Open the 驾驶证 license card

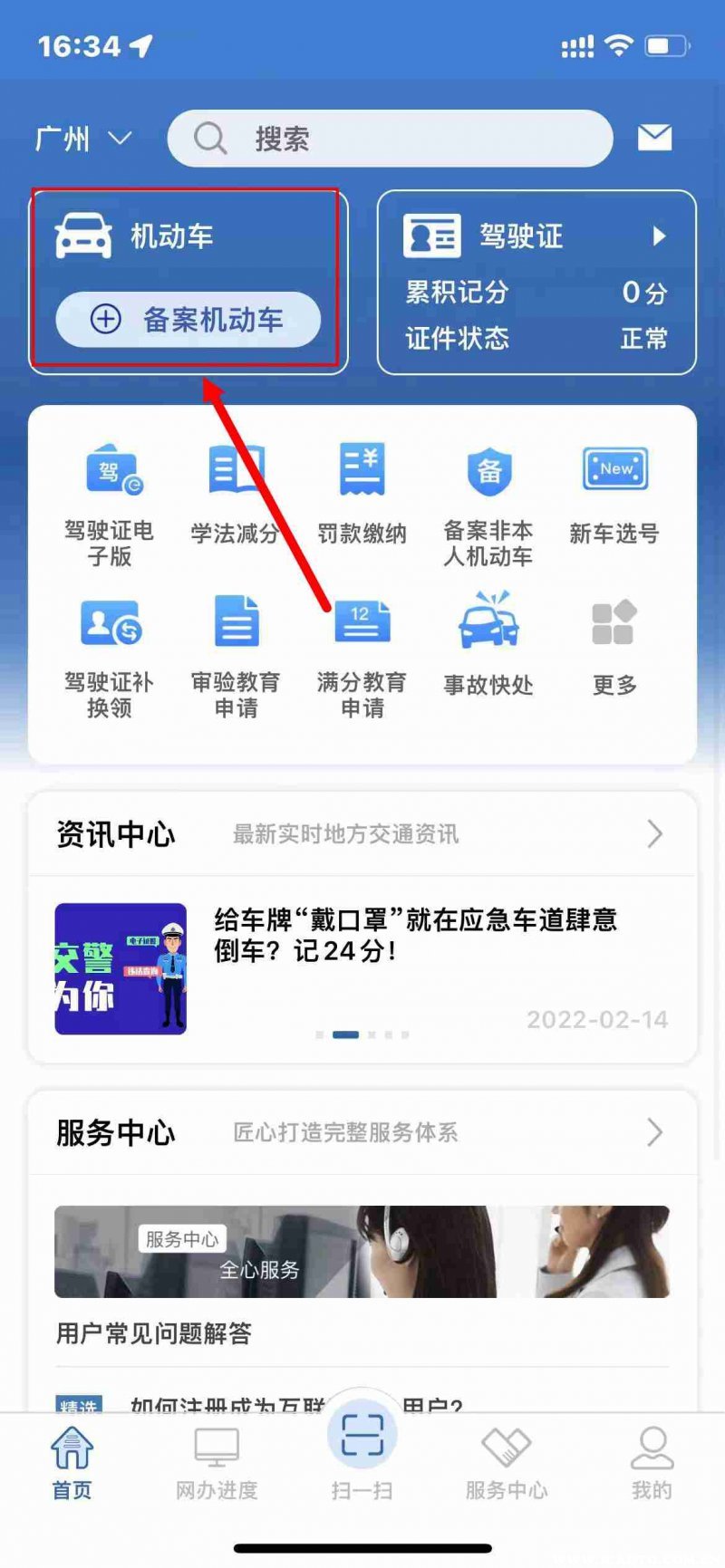(536, 282)
